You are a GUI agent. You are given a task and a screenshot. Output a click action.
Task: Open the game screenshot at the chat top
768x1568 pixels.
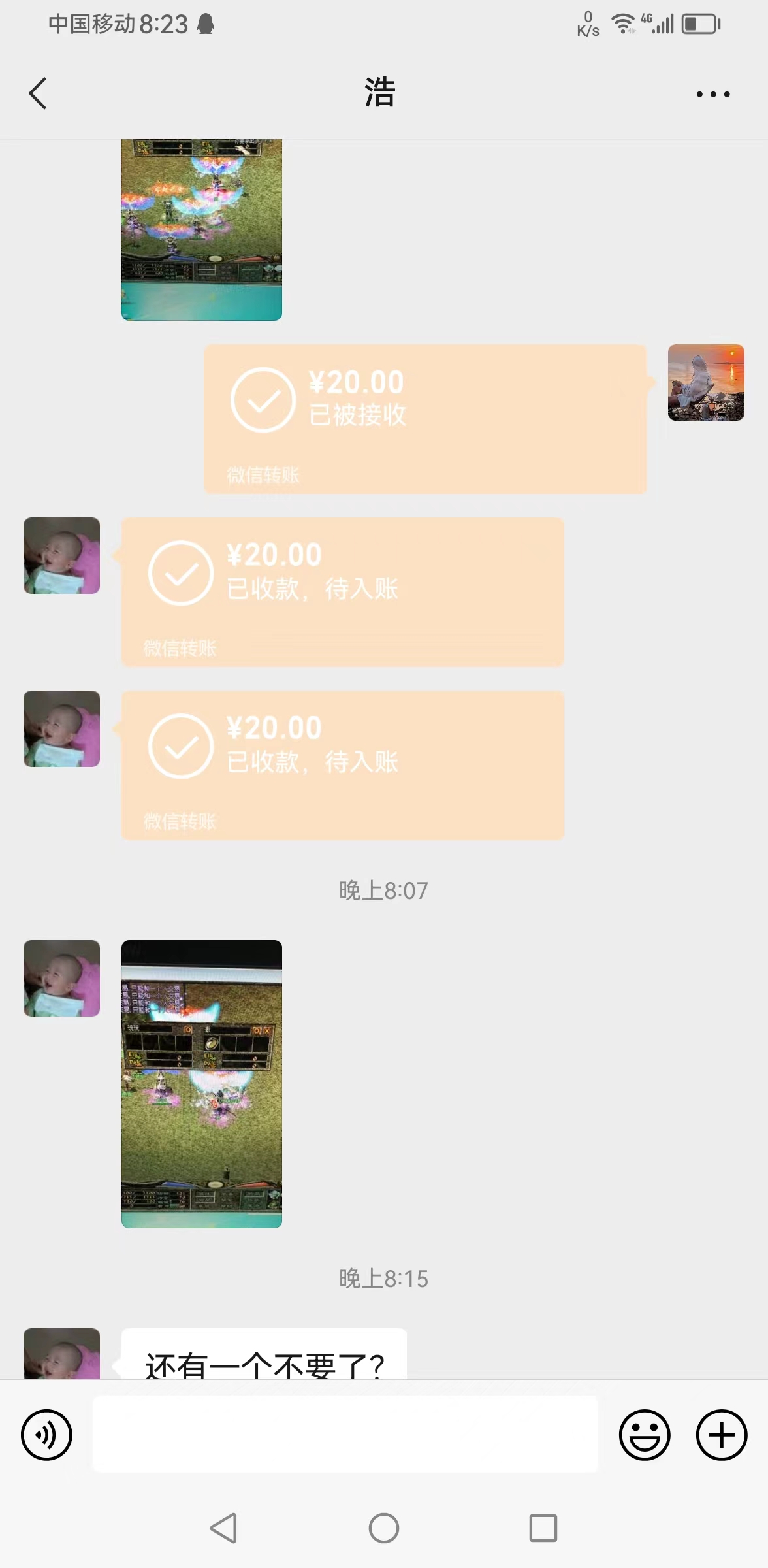(x=201, y=229)
